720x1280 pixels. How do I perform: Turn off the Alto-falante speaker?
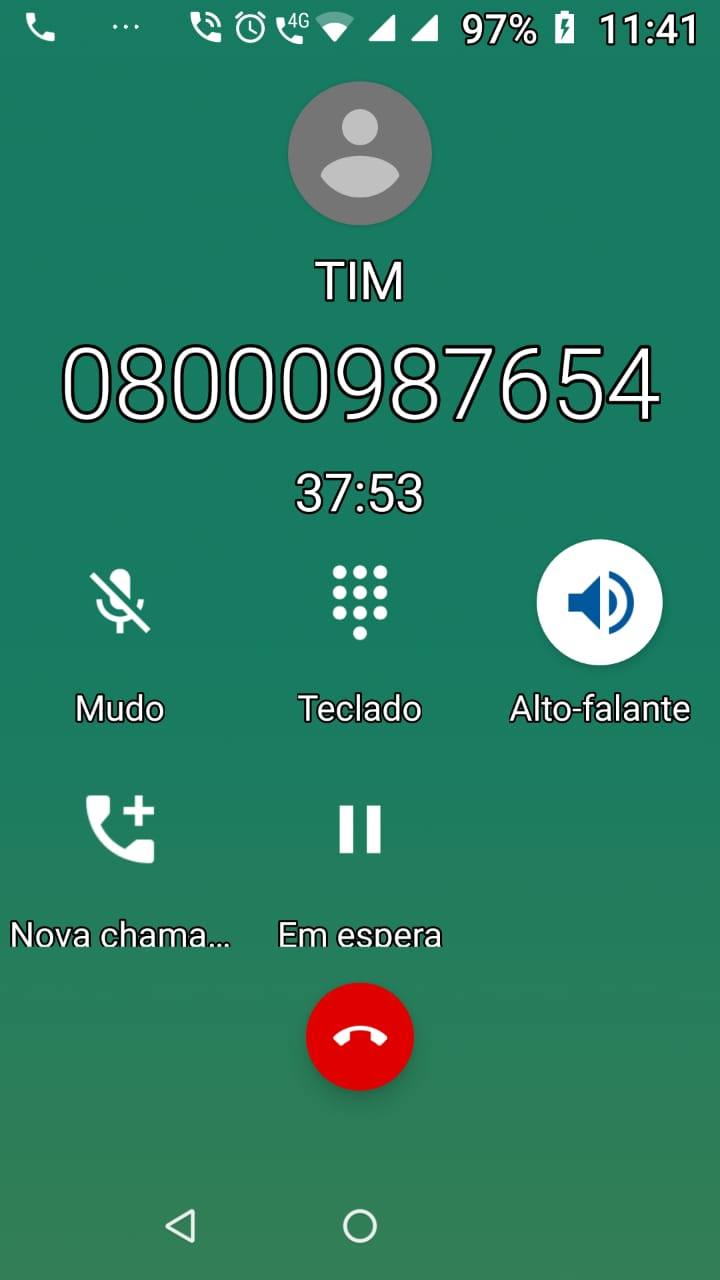599,602
